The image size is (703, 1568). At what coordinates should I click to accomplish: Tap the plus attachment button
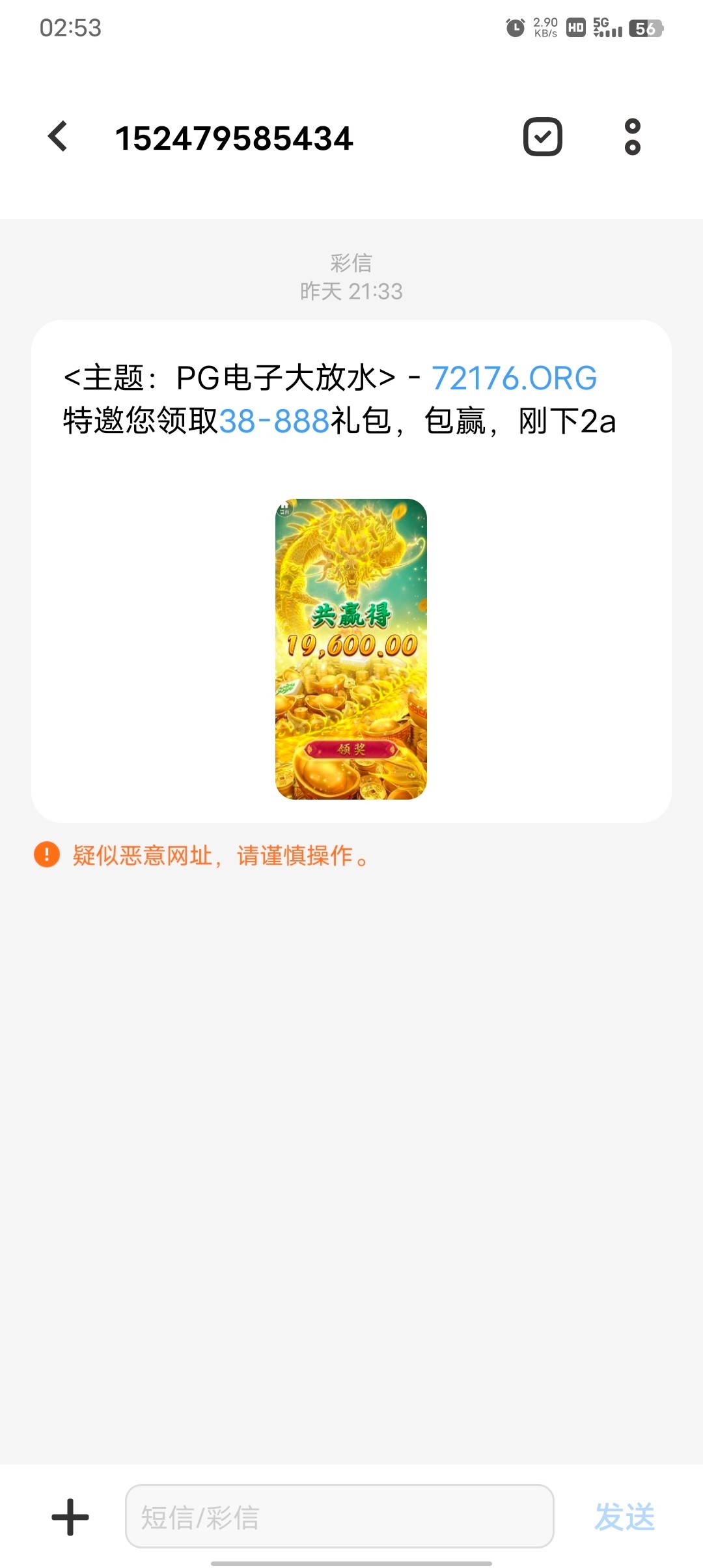(70, 1517)
